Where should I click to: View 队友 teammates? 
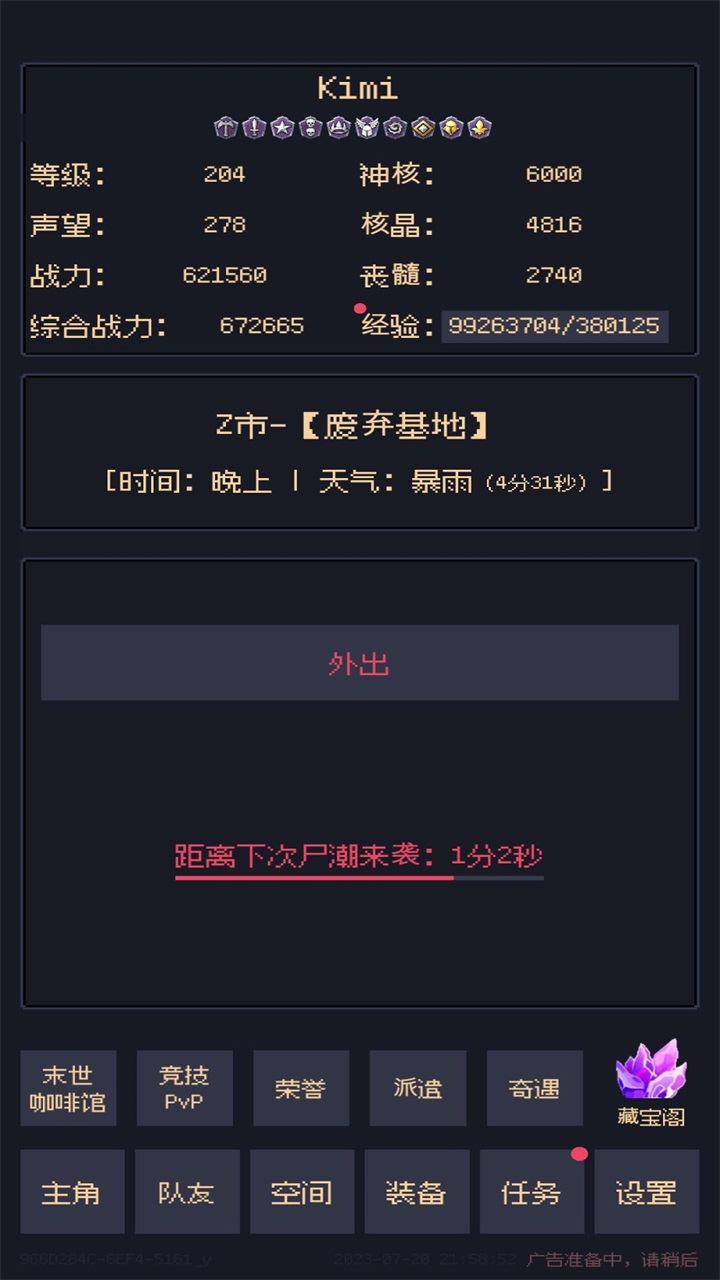186,1191
